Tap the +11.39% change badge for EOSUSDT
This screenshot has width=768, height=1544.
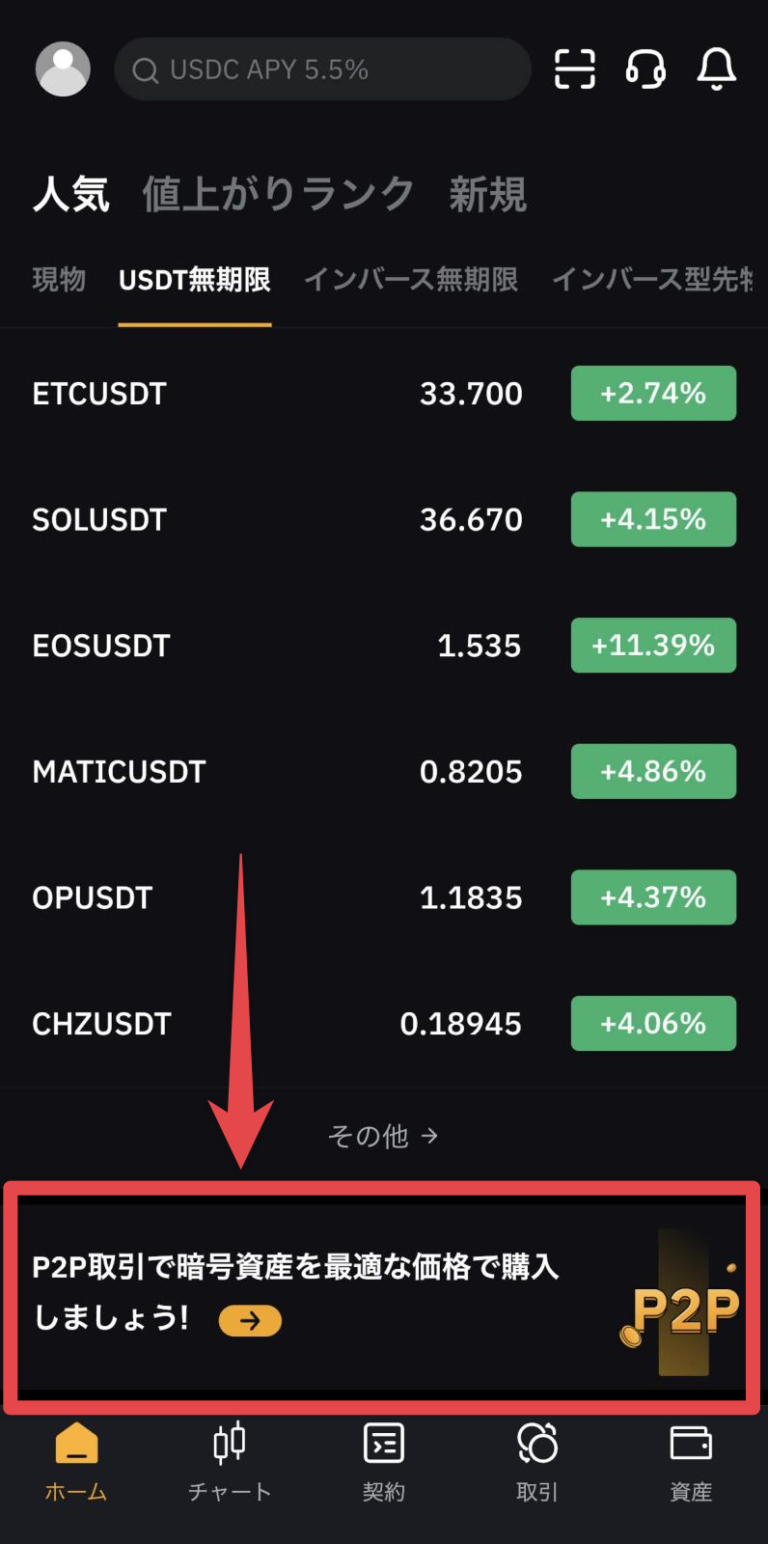[x=653, y=645]
